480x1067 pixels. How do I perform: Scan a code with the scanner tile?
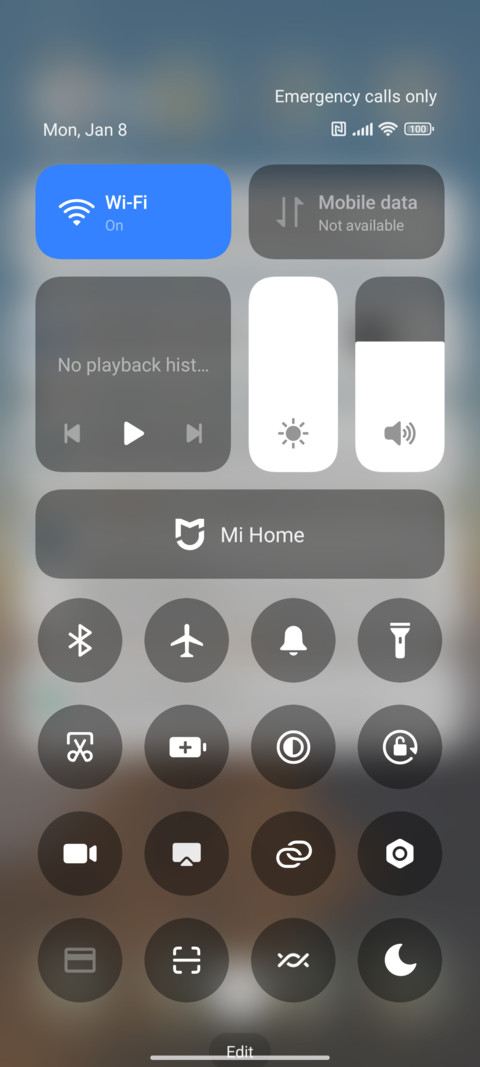(187, 960)
